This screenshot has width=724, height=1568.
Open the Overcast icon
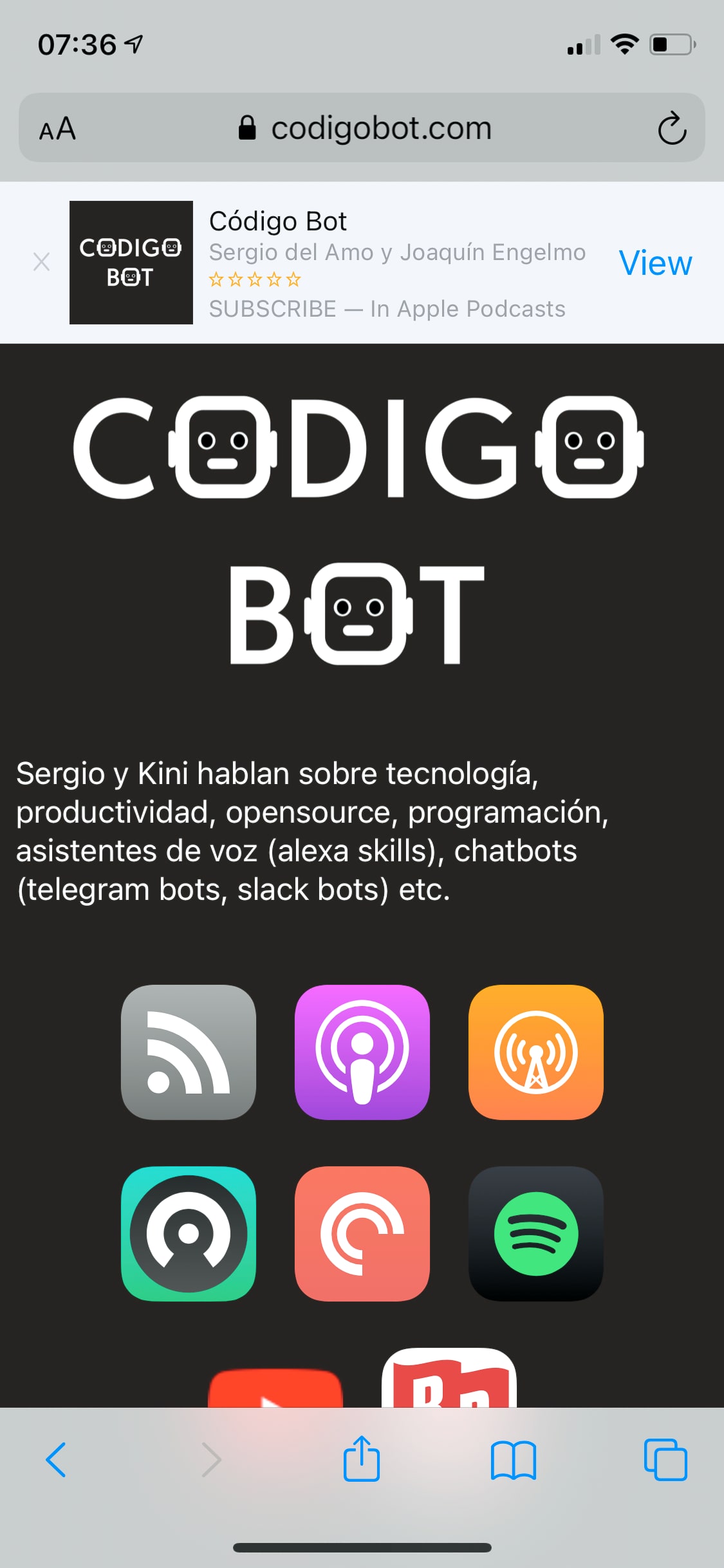(536, 1052)
